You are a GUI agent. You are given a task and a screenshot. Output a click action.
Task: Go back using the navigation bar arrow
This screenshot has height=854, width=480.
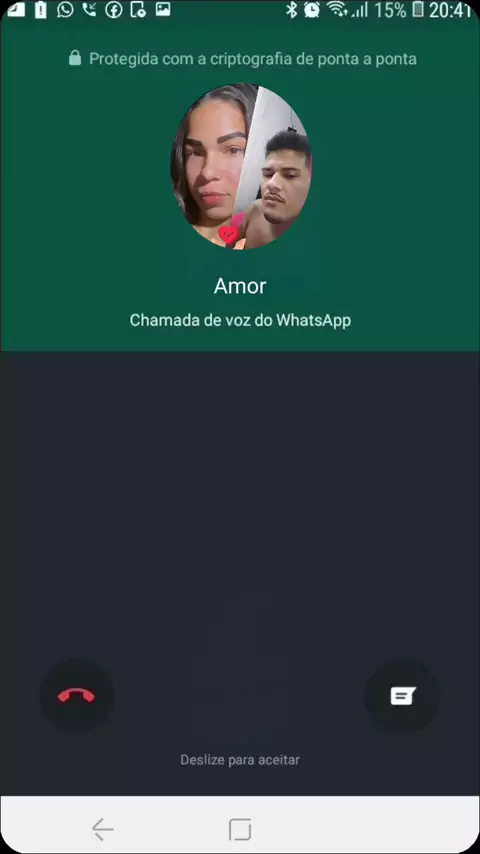point(102,829)
